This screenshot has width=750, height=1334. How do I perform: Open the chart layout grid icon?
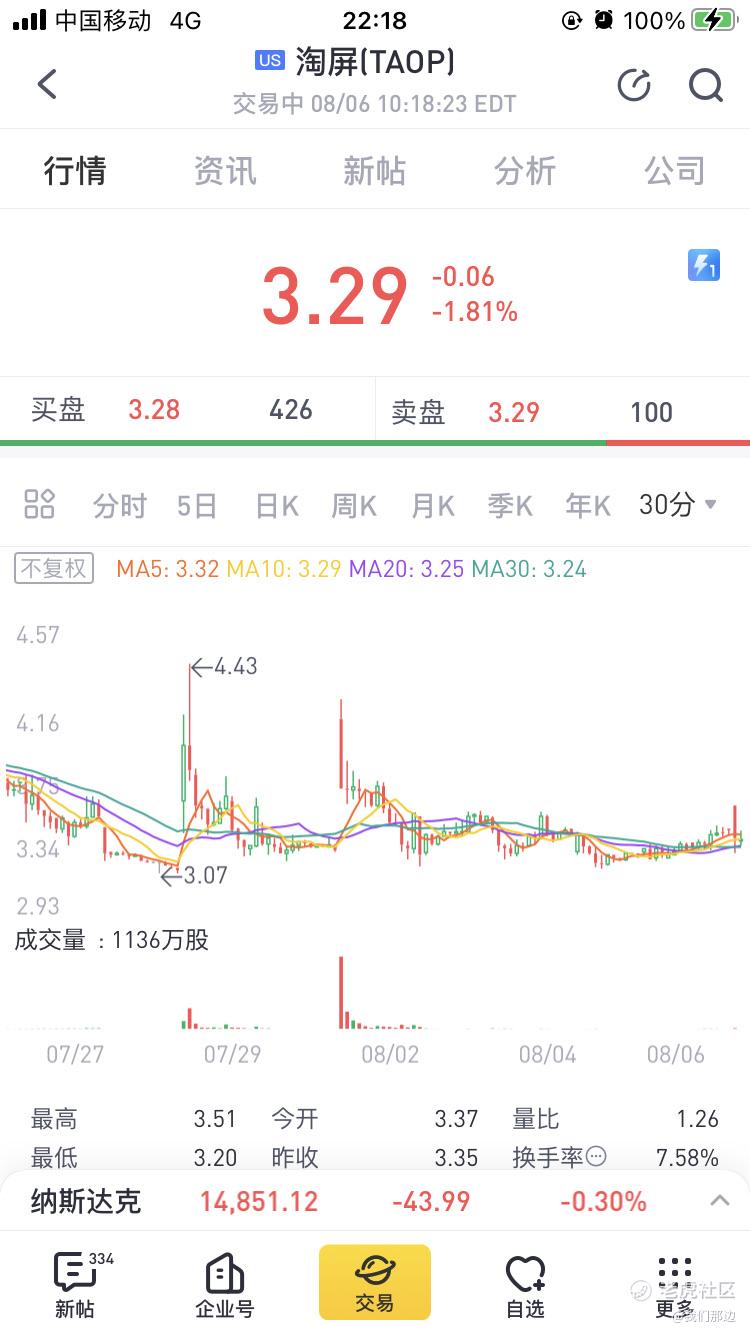pyautogui.click(x=39, y=504)
